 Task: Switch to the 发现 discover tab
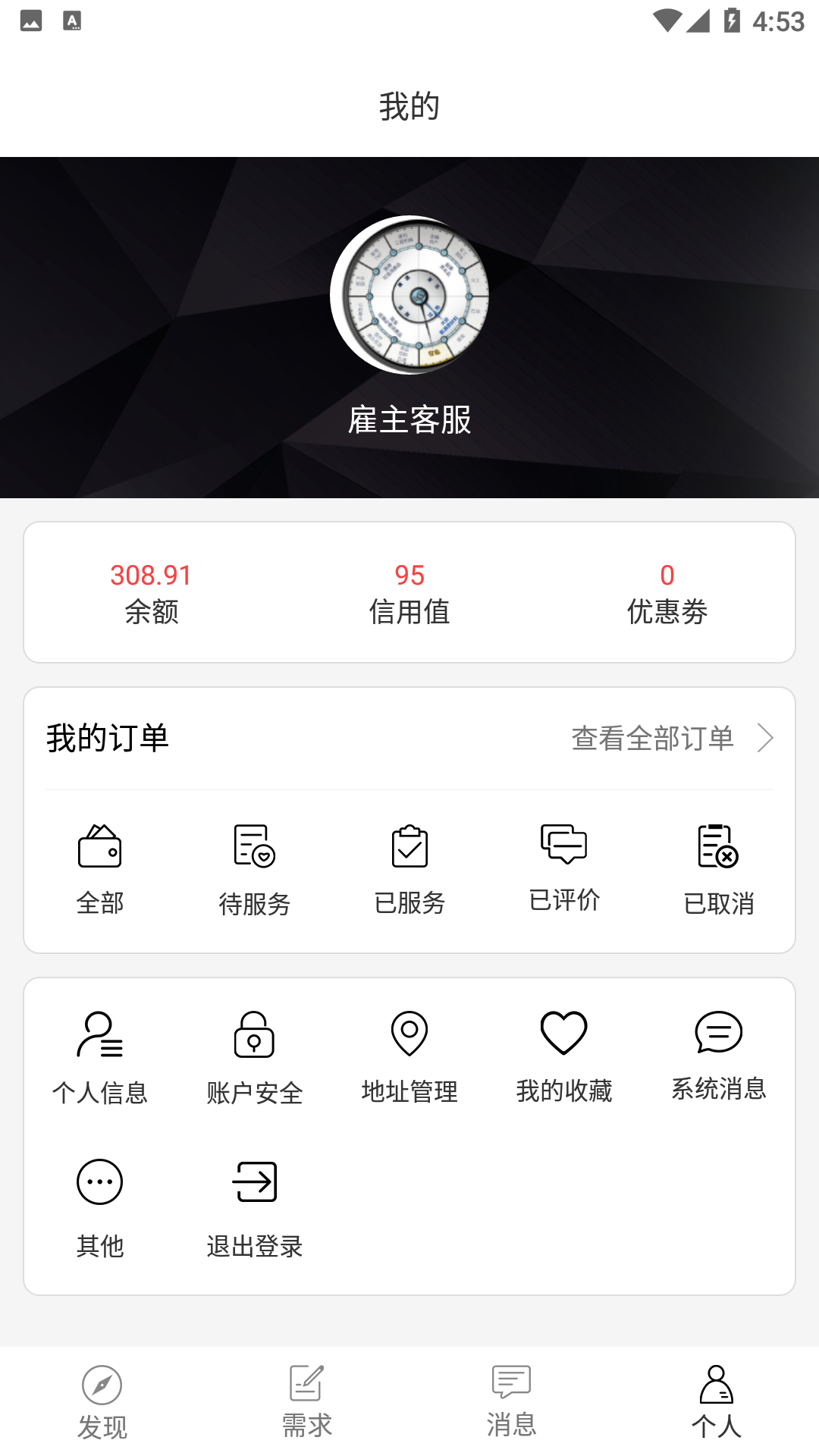pos(102,1403)
